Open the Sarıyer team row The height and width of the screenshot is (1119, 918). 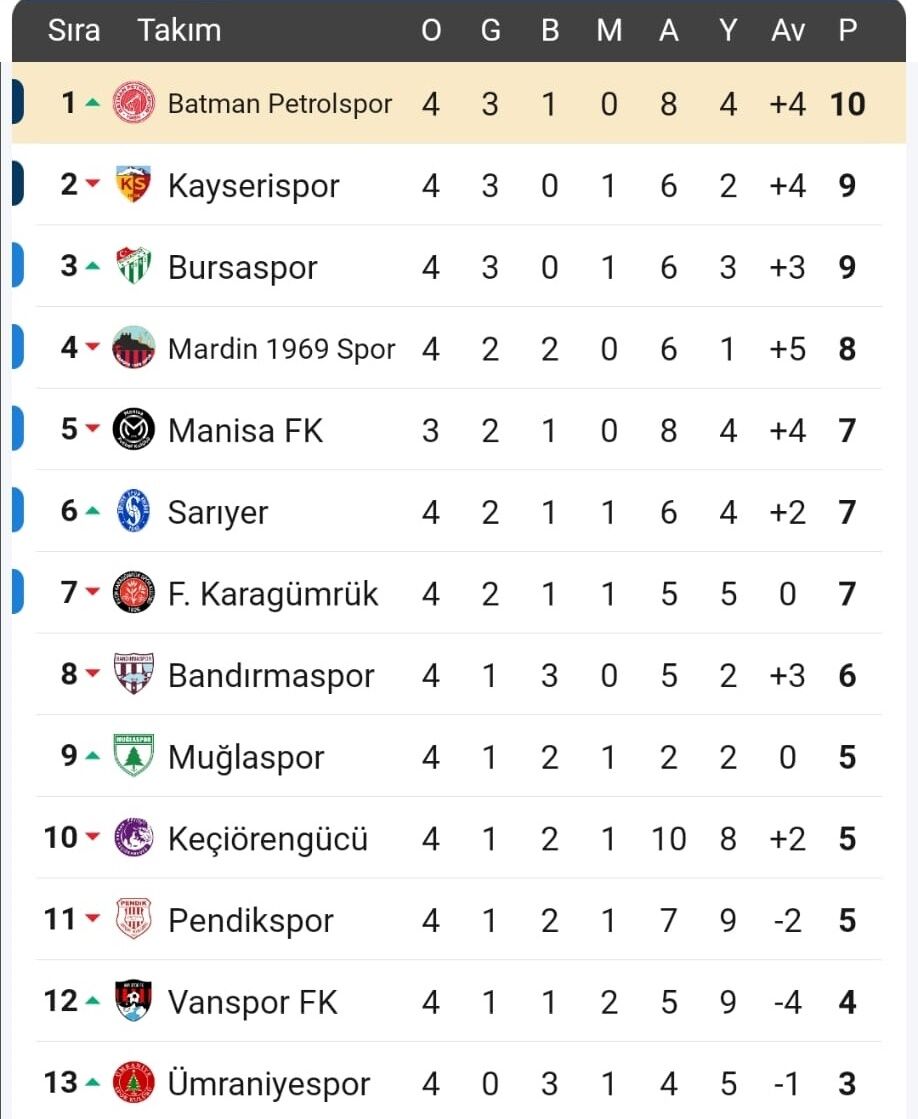(459, 511)
